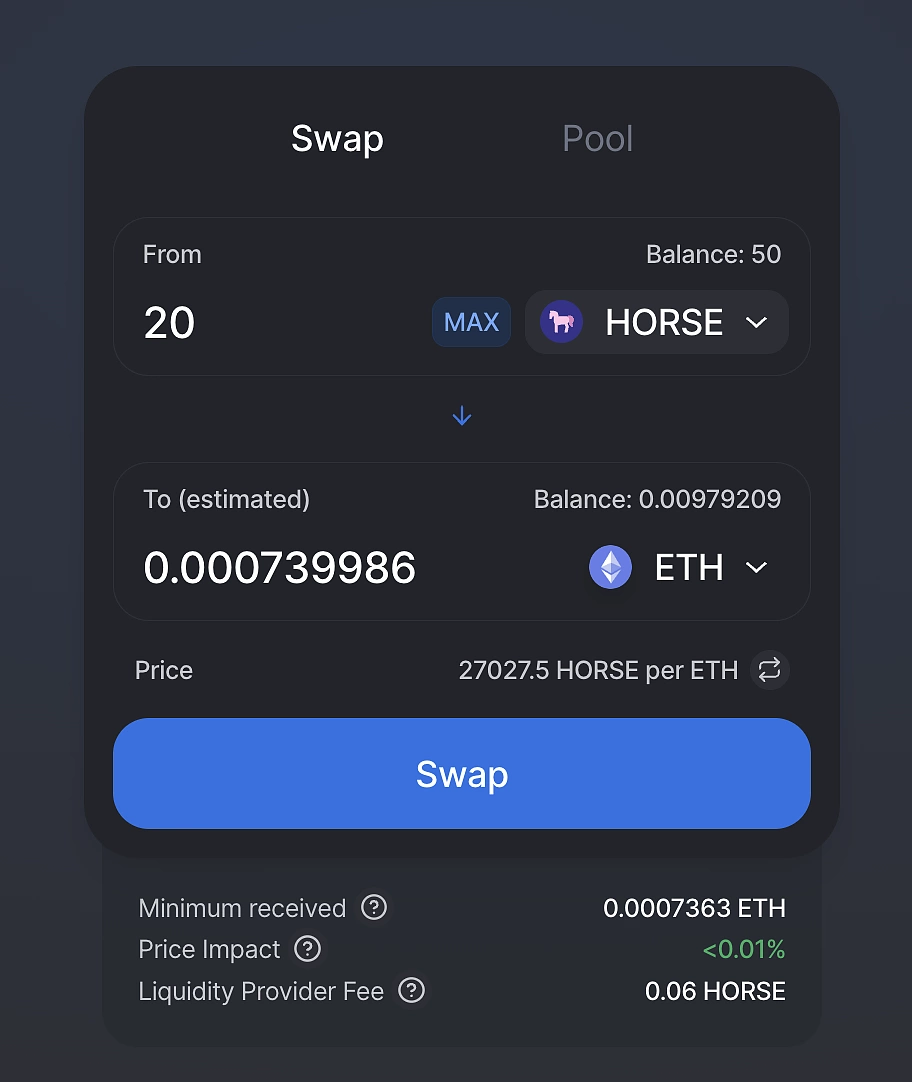Click the purple horse token logo

click(x=560, y=322)
